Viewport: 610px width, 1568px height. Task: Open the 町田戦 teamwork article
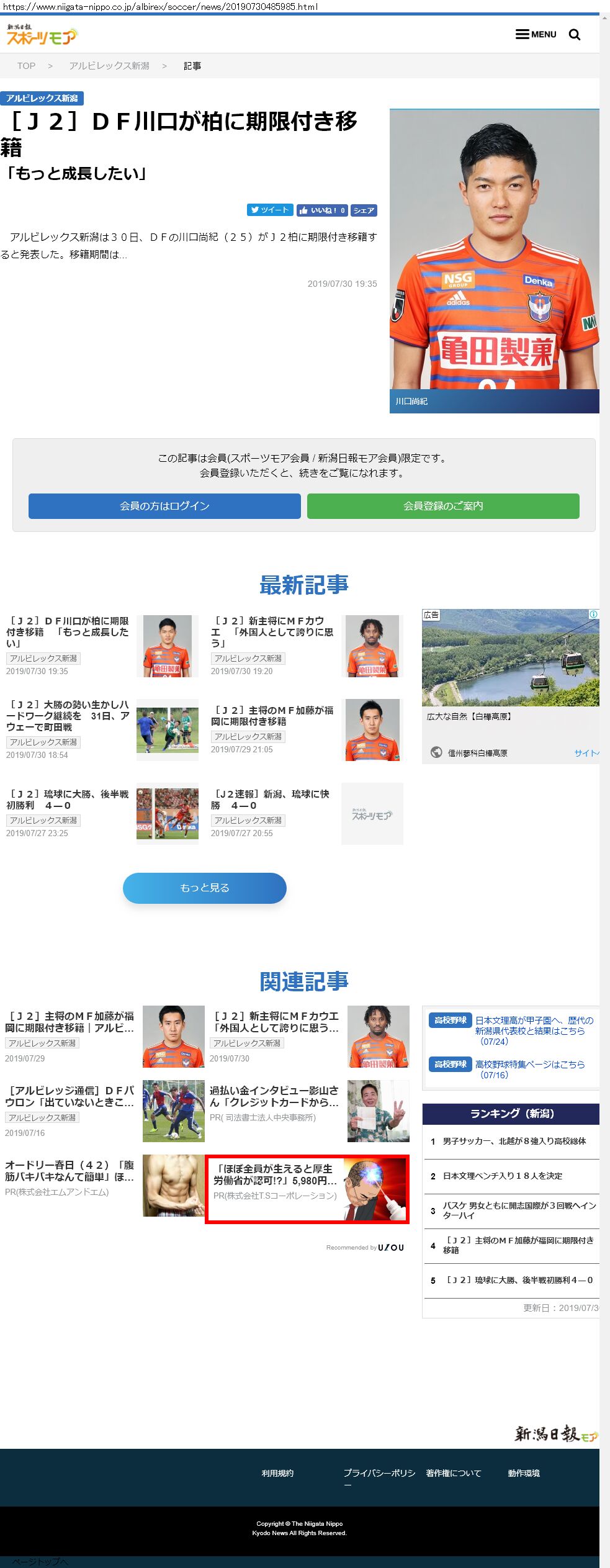[x=68, y=716]
